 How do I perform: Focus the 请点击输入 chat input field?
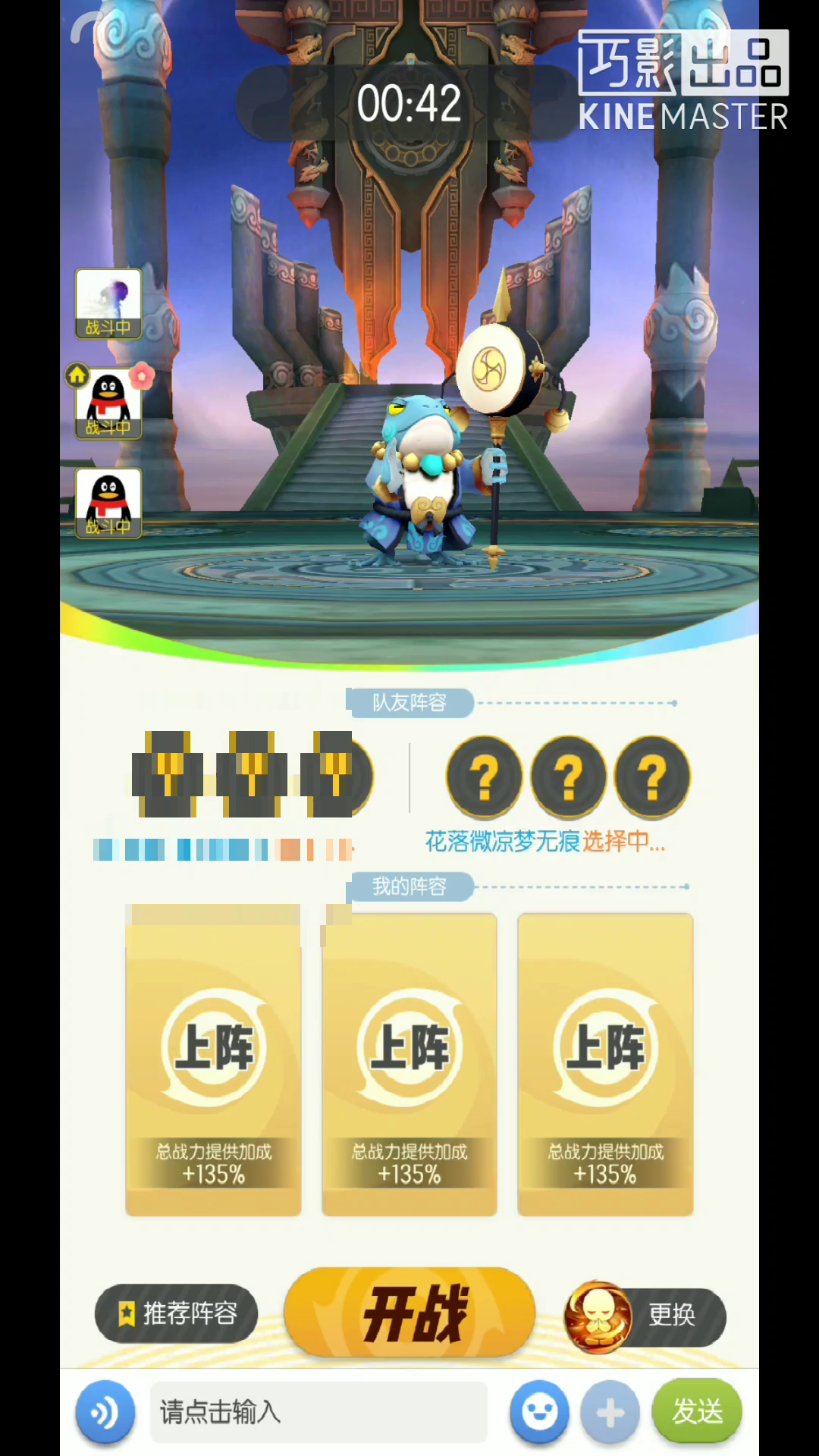pyautogui.click(x=318, y=1412)
